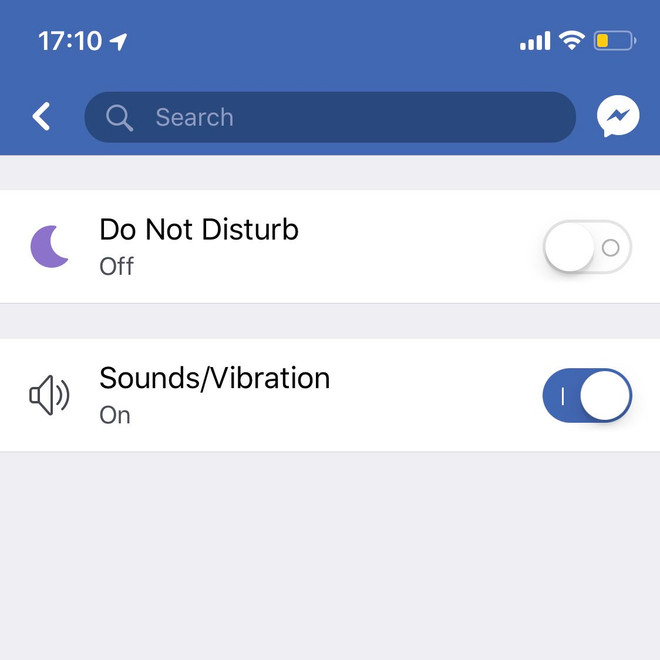The image size is (660, 660).
Task: Go back using the back arrow
Action: (x=41, y=117)
